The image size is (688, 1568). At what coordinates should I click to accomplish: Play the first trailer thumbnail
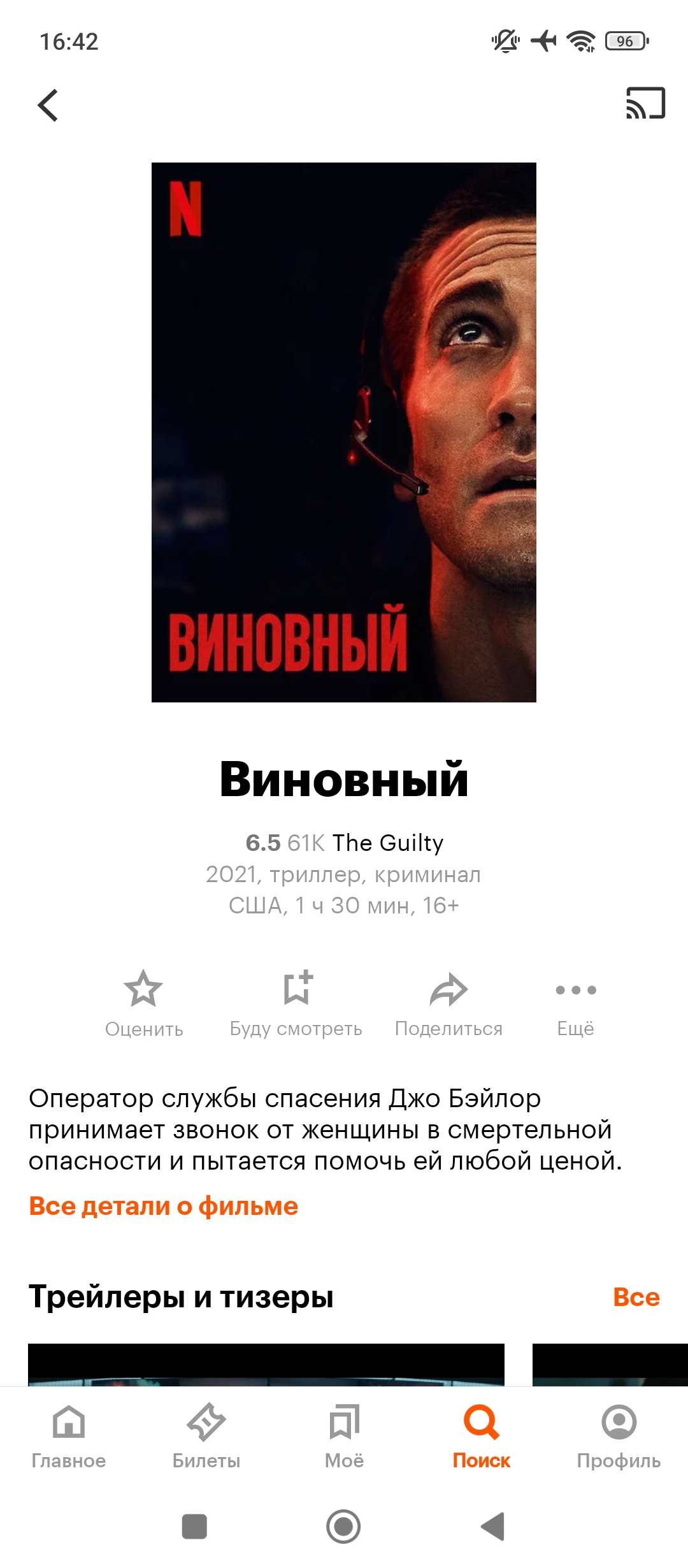[266, 1364]
